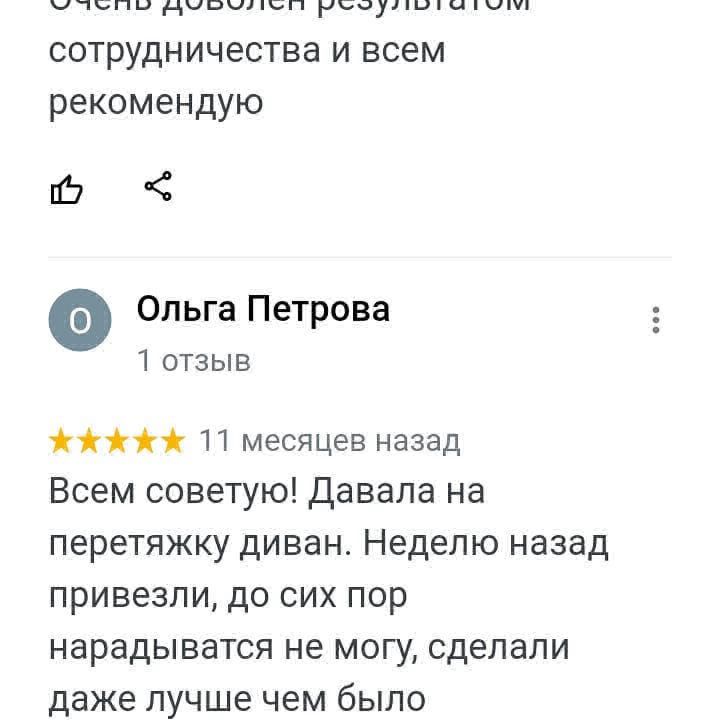Open overflow menu on Ольга Петрова's review

click(x=656, y=320)
